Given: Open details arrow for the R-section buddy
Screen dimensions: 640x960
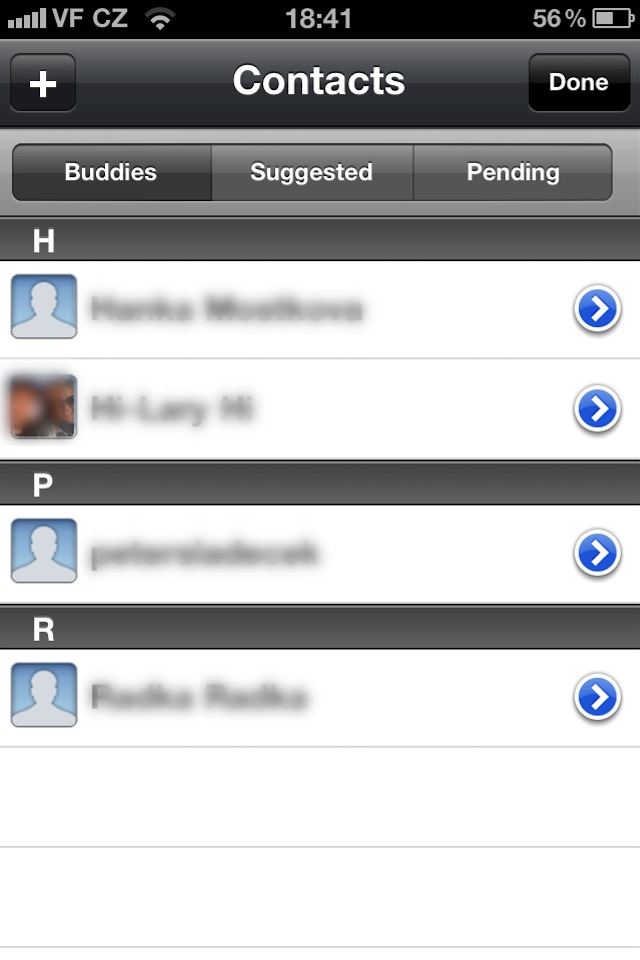Looking at the screenshot, I should point(597,697).
